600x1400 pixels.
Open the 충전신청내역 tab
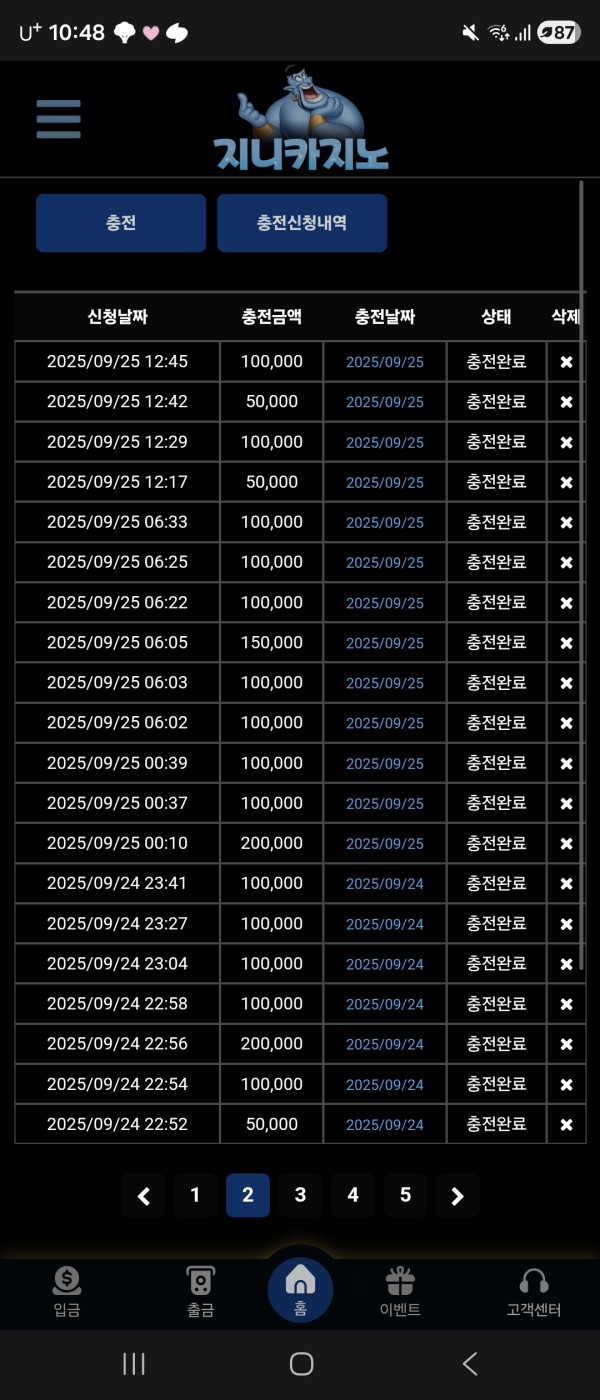pos(302,223)
